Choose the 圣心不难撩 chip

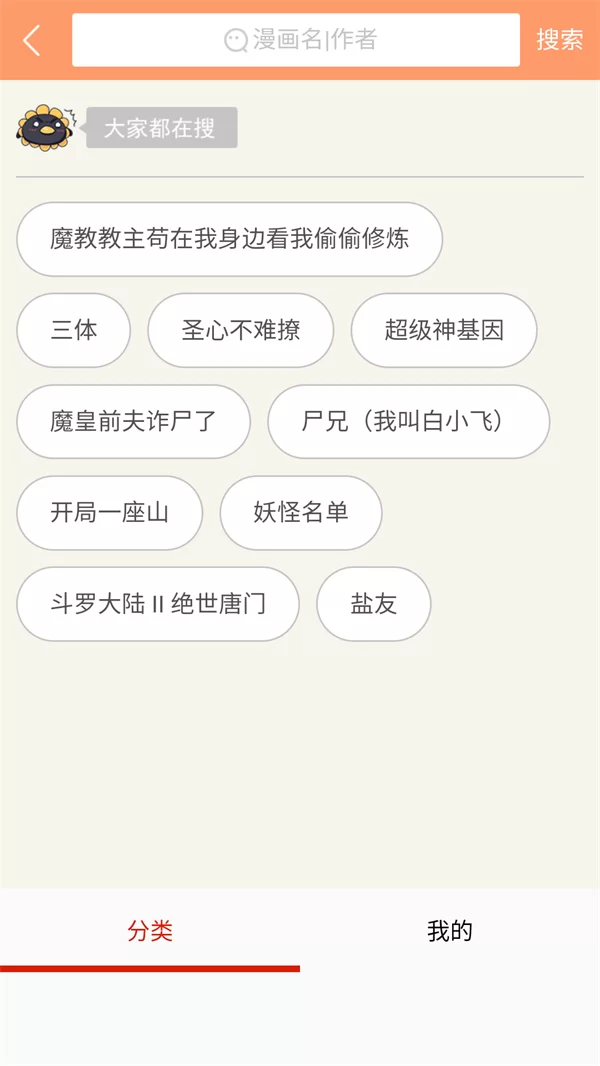[240, 330]
